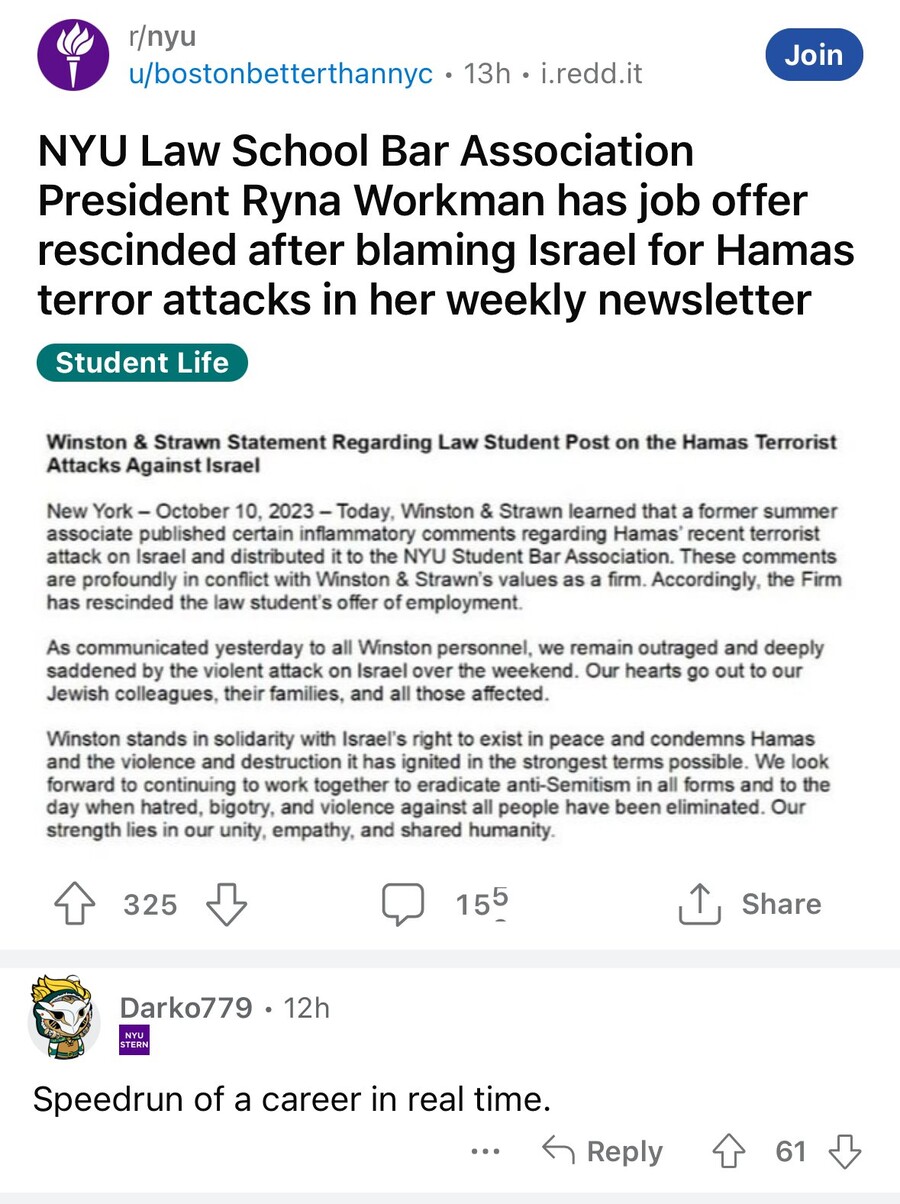900x1204 pixels.
Task: Upvote Darko779's comment
Action: (727, 1151)
